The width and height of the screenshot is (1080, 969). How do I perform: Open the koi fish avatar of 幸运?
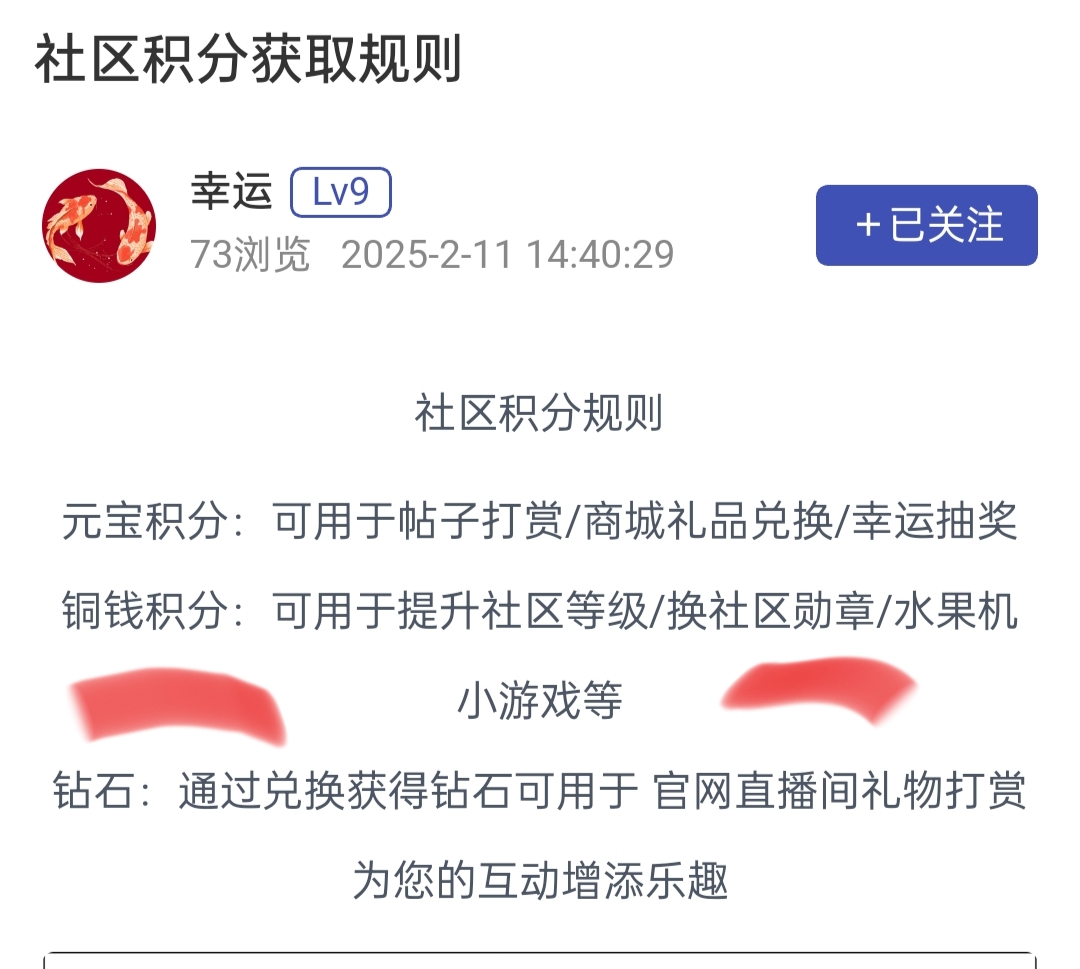[99, 225]
